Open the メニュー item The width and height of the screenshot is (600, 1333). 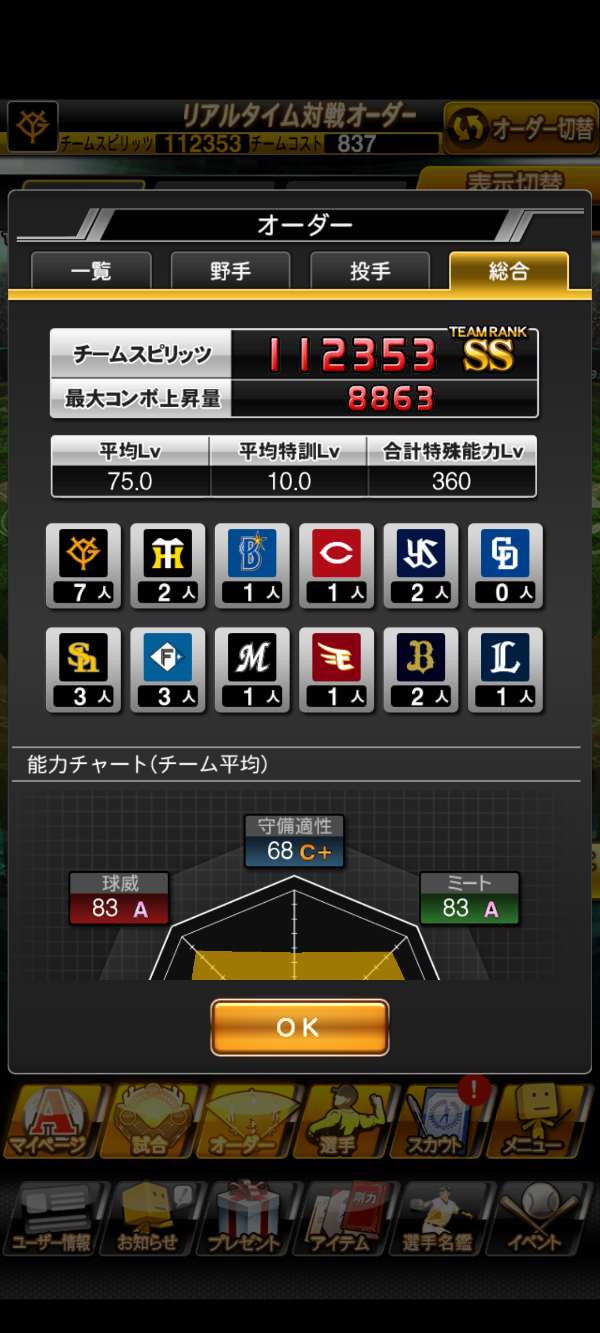click(x=541, y=1122)
